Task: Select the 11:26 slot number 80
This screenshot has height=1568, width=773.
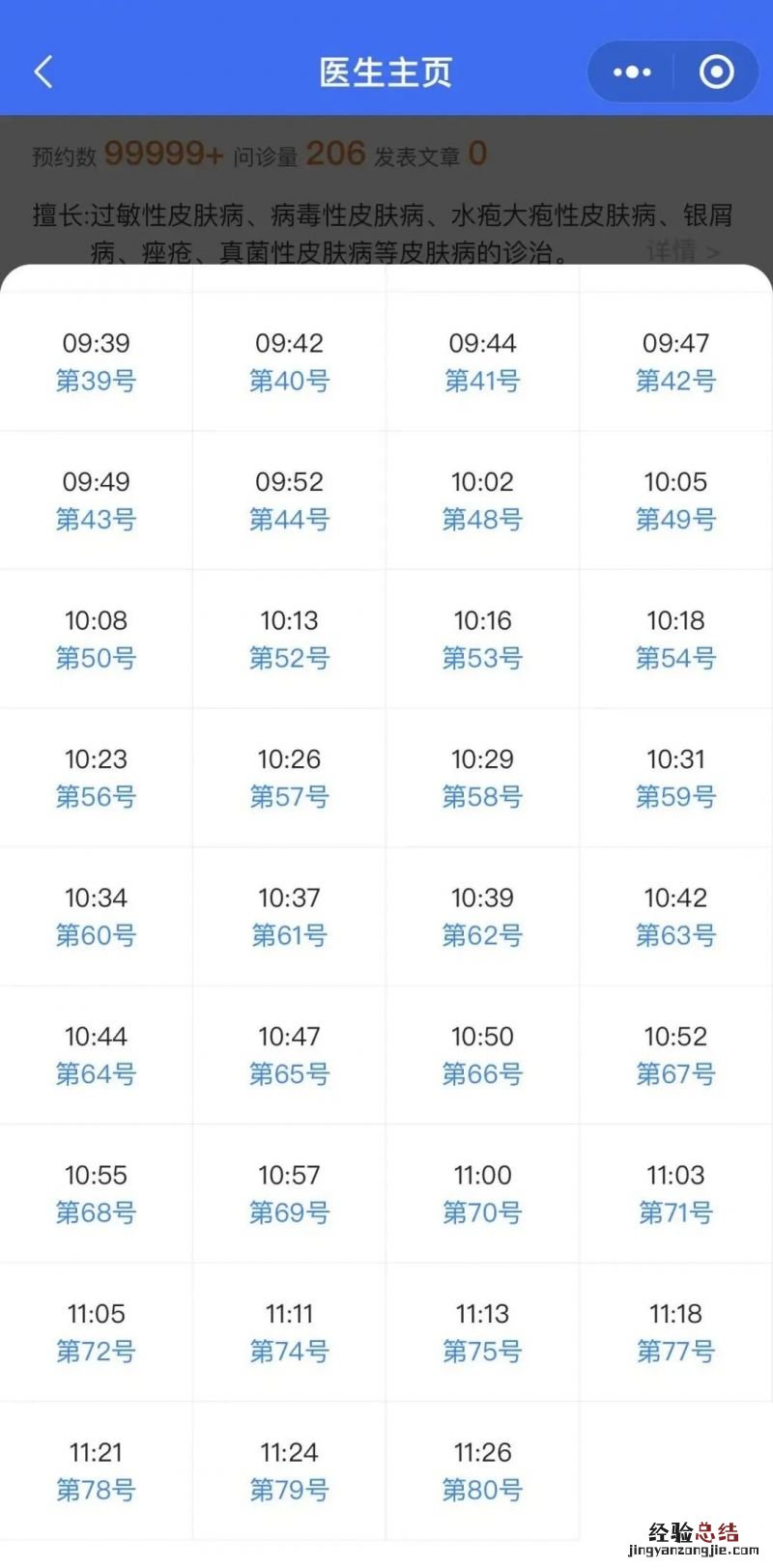Action: [x=482, y=1471]
